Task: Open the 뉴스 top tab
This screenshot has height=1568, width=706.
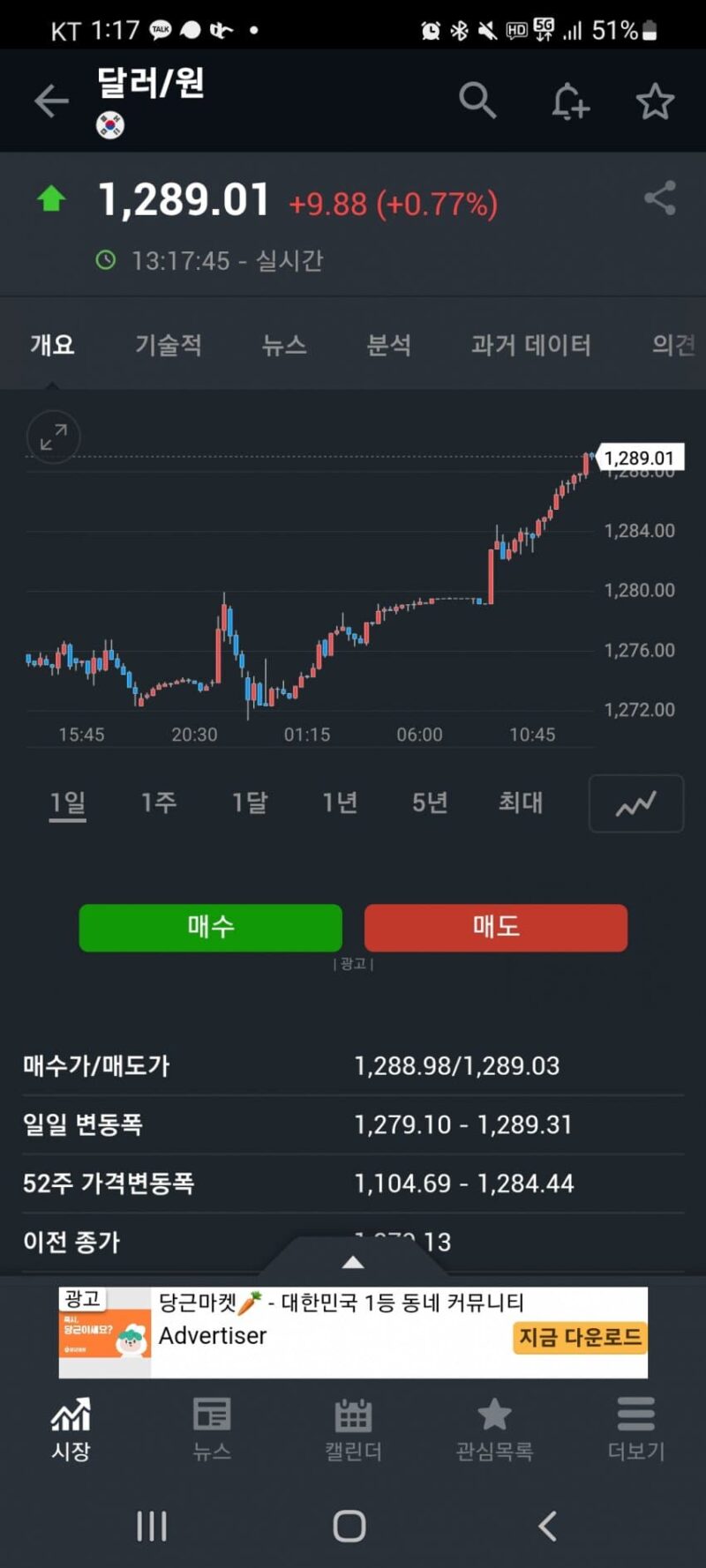Action: click(x=284, y=345)
